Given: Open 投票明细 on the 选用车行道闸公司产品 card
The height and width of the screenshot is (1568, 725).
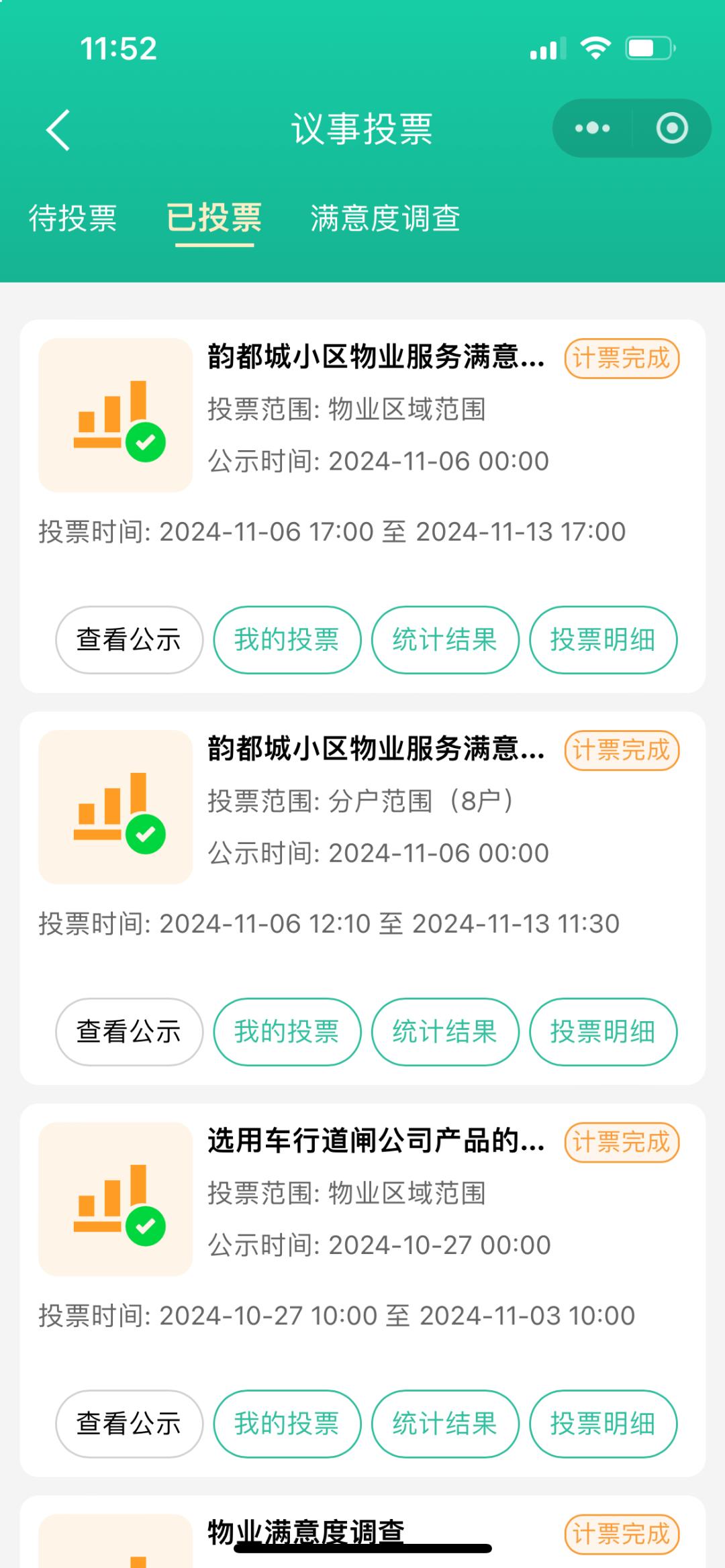Looking at the screenshot, I should 603,1424.
